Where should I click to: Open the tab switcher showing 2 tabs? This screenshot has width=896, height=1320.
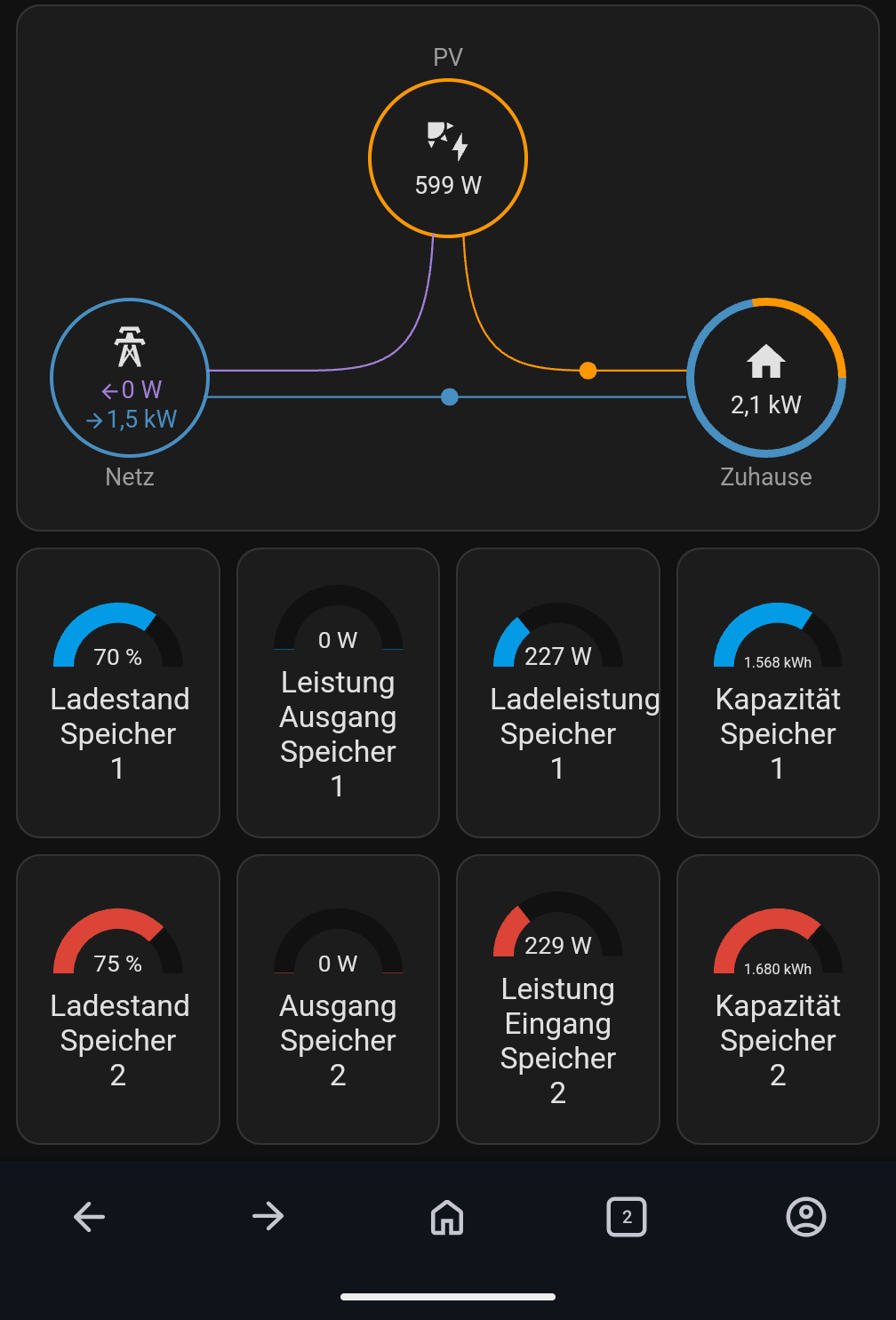tap(627, 1217)
